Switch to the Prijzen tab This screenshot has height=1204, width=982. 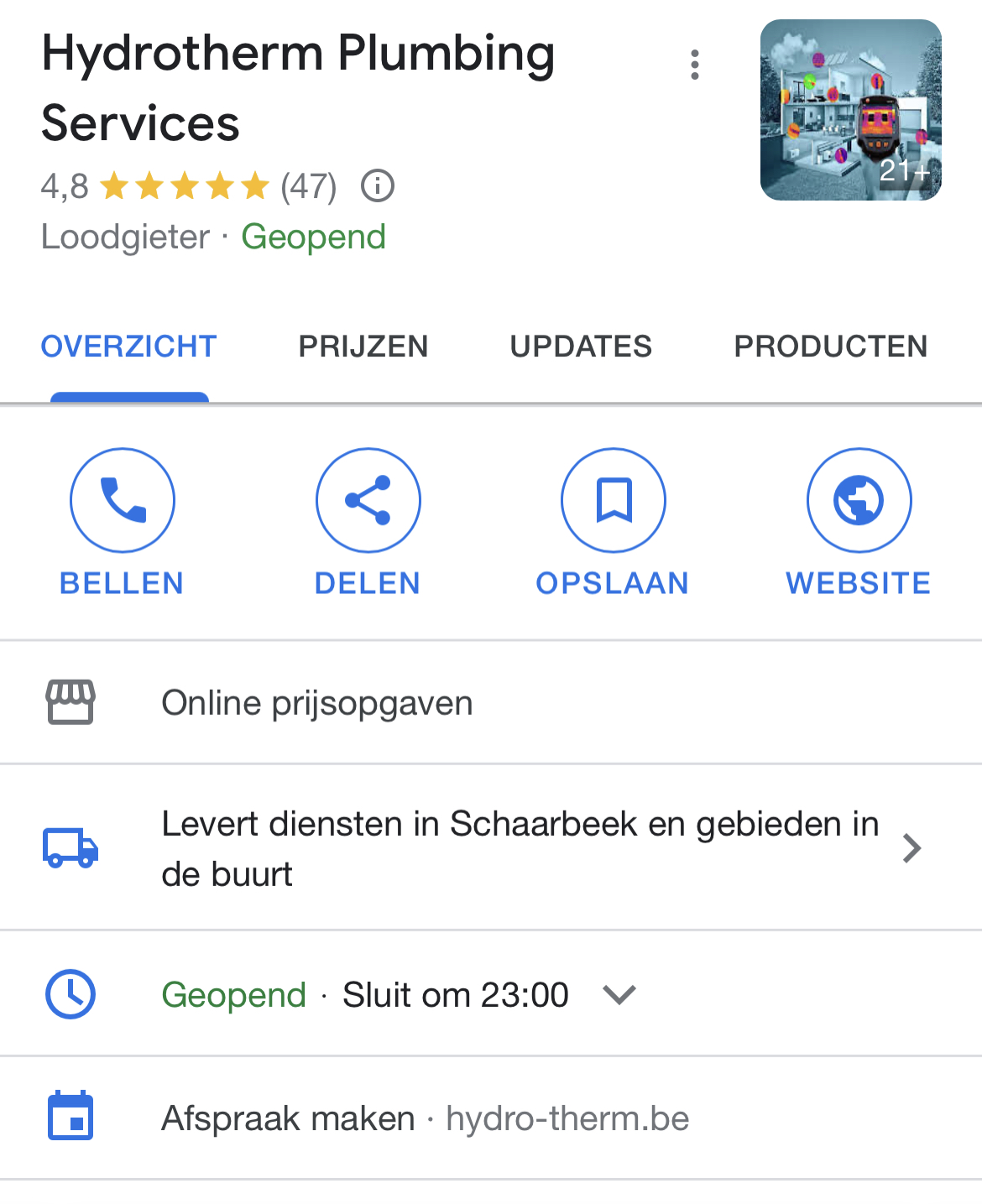(x=363, y=347)
